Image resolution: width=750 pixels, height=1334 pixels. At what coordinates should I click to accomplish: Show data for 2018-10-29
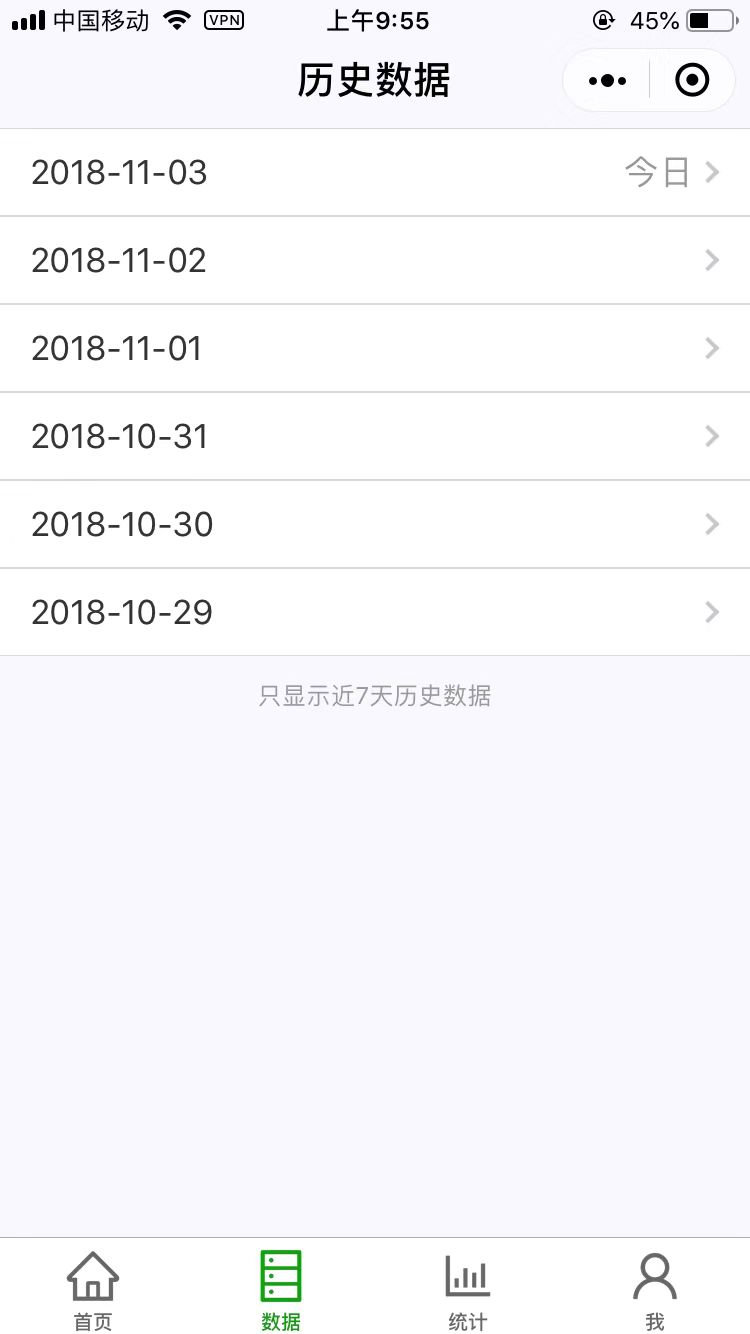(x=375, y=612)
